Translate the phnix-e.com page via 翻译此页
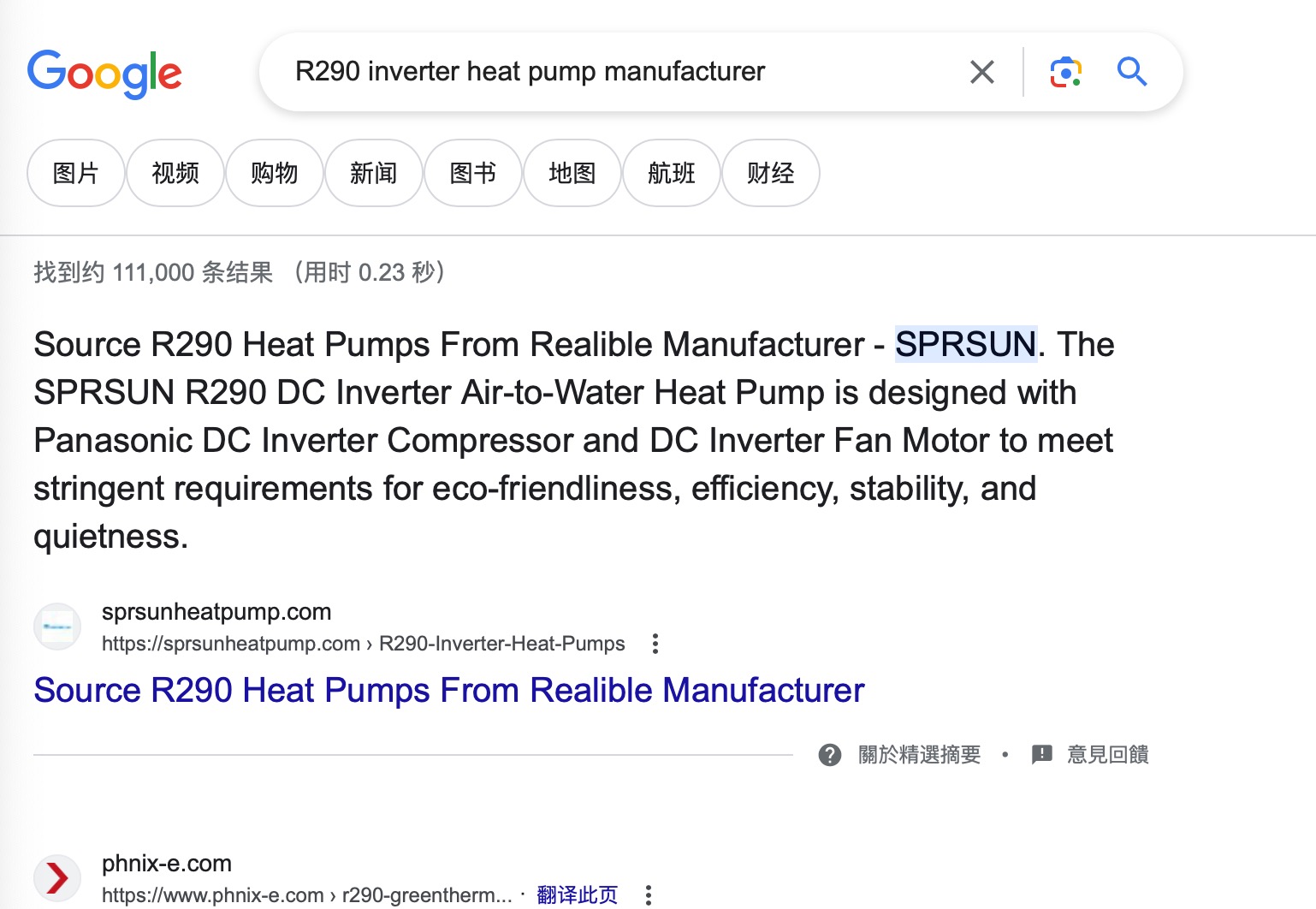The image size is (1316, 909). [x=577, y=894]
